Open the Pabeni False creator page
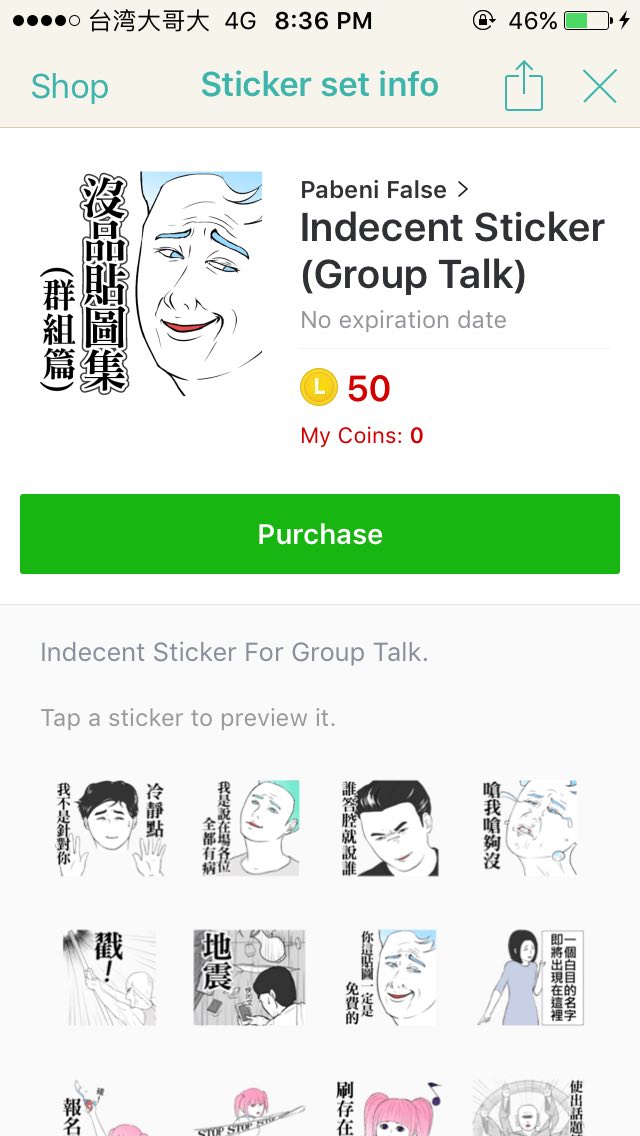640x1136 pixels. coord(384,189)
